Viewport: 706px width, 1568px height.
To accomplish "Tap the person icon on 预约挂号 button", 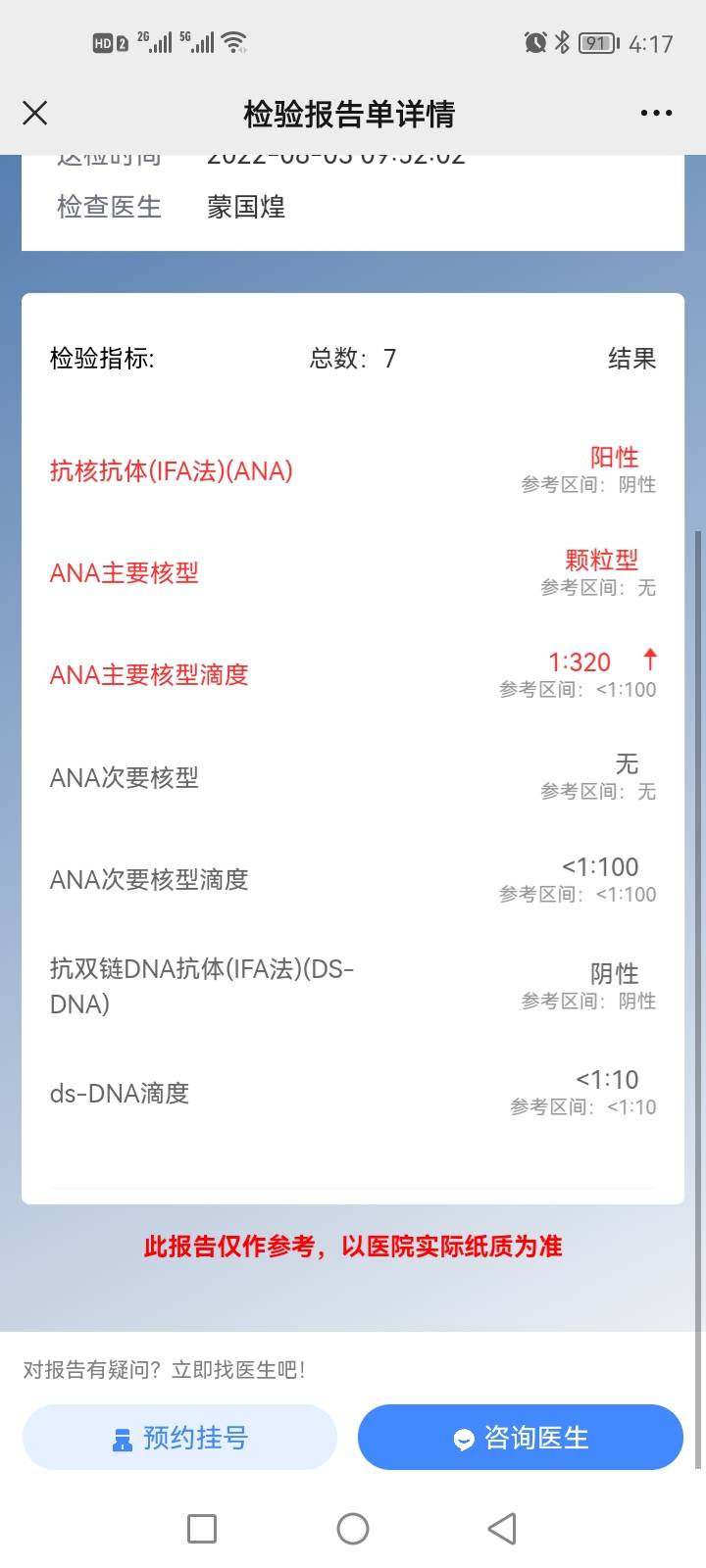I will click(x=122, y=1438).
